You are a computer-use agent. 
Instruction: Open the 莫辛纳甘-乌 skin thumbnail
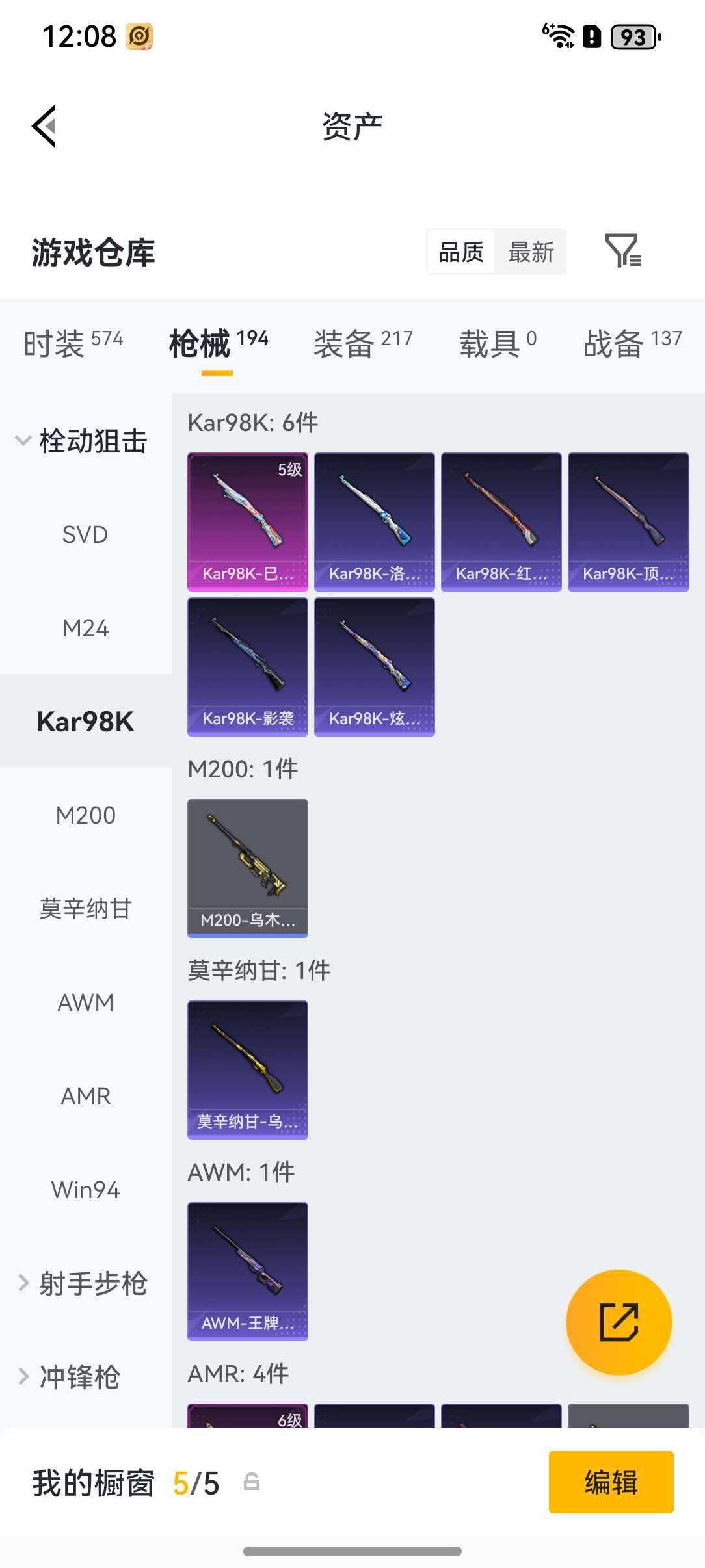[247, 1069]
